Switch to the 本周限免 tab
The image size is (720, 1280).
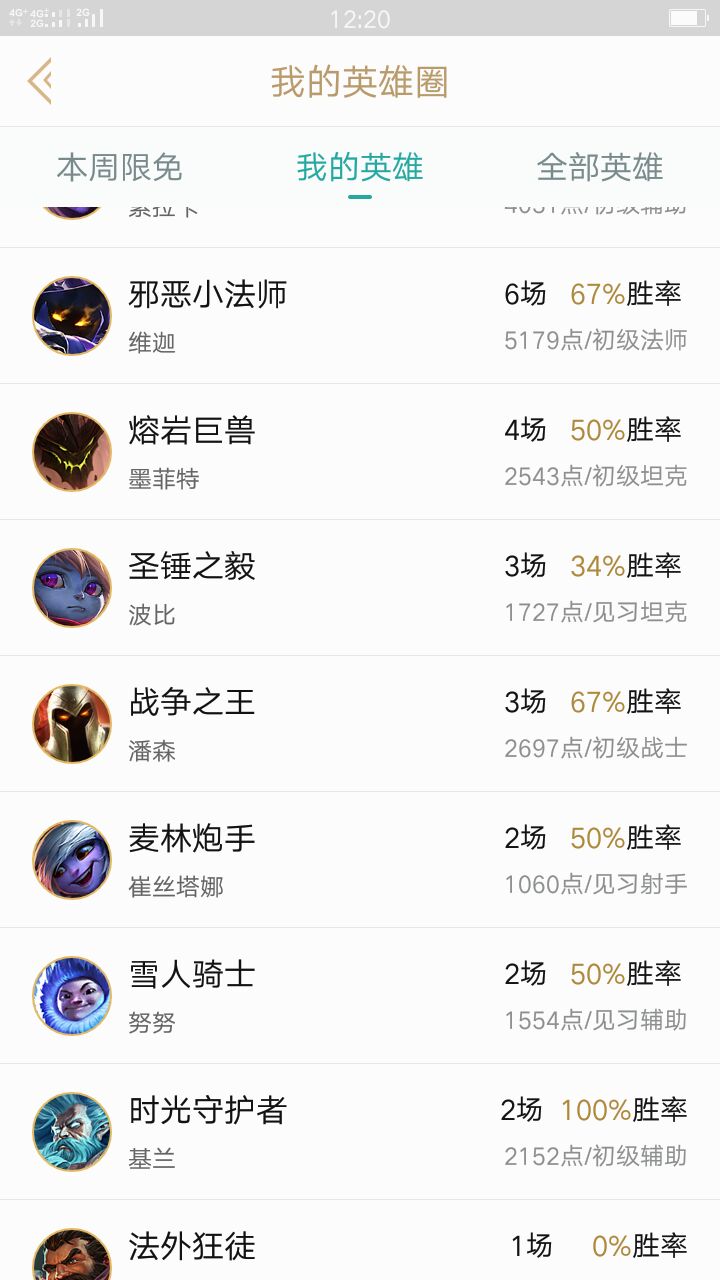[119, 167]
